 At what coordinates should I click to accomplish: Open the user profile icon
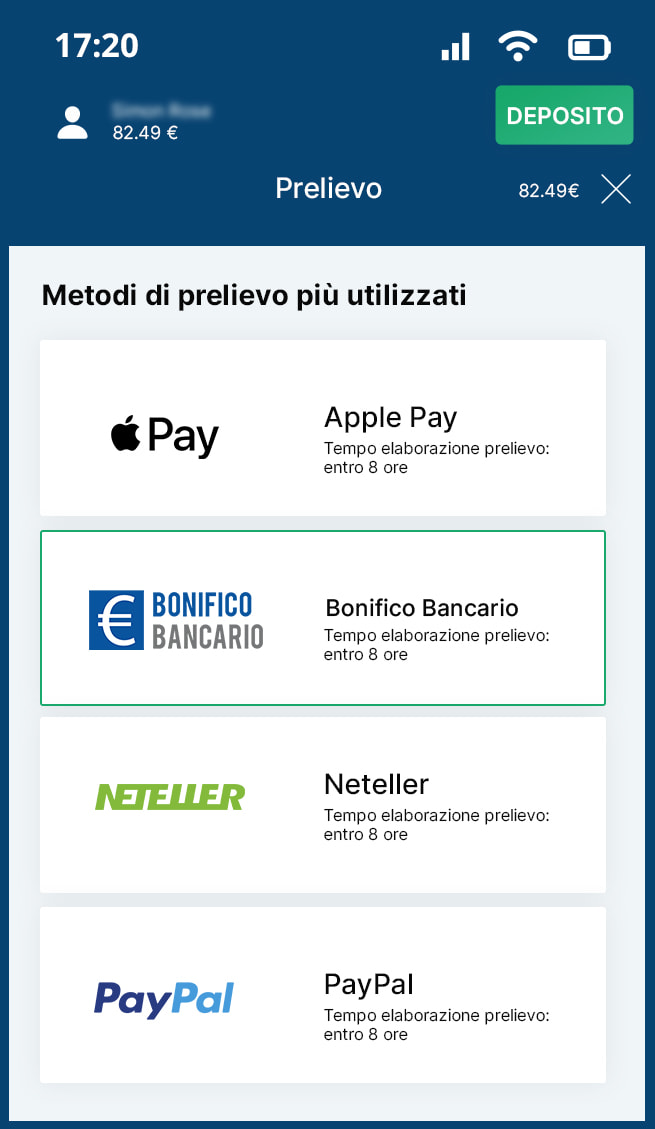click(x=73, y=122)
